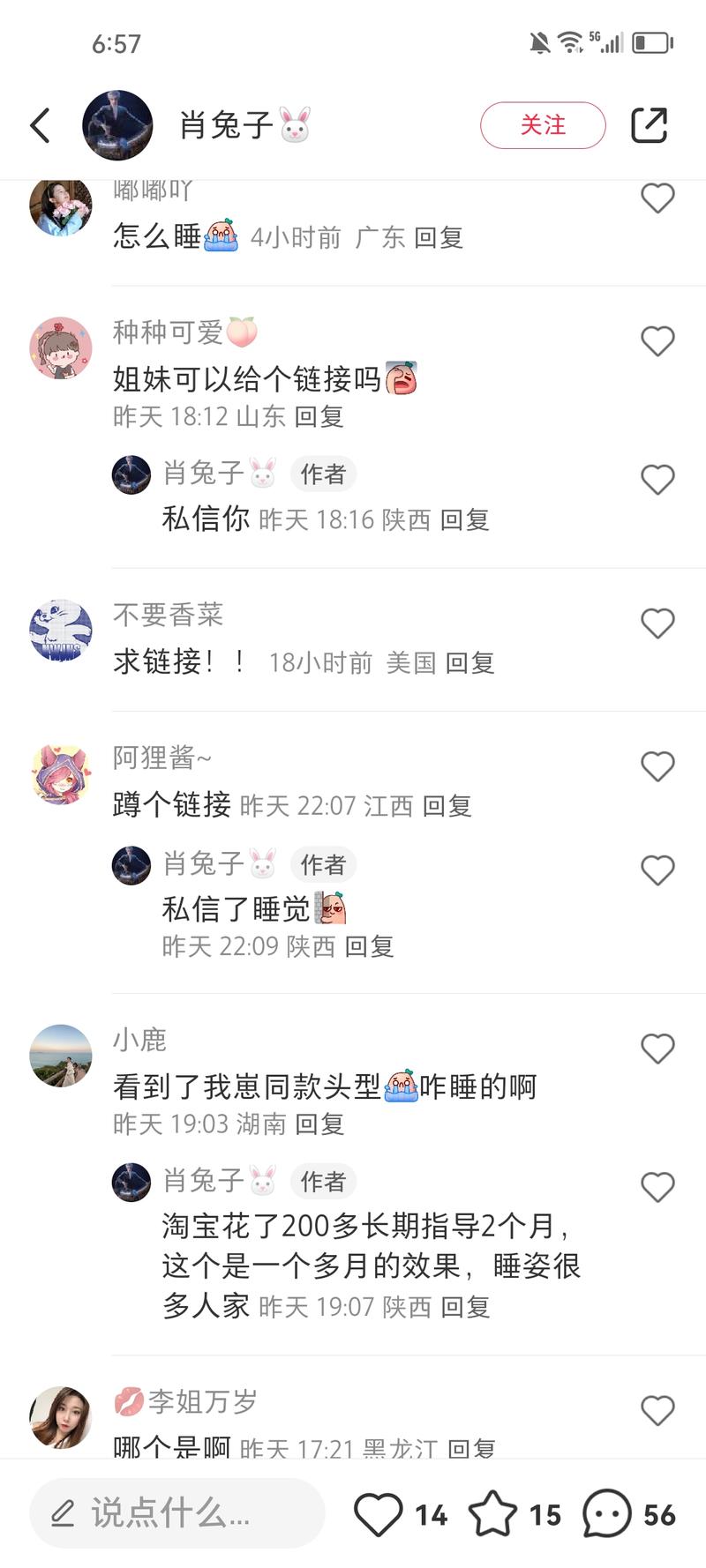Screen dimensions: 706x1568
Task: Like the author's 淘宝花了200多 reply
Action: (x=657, y=1187)
